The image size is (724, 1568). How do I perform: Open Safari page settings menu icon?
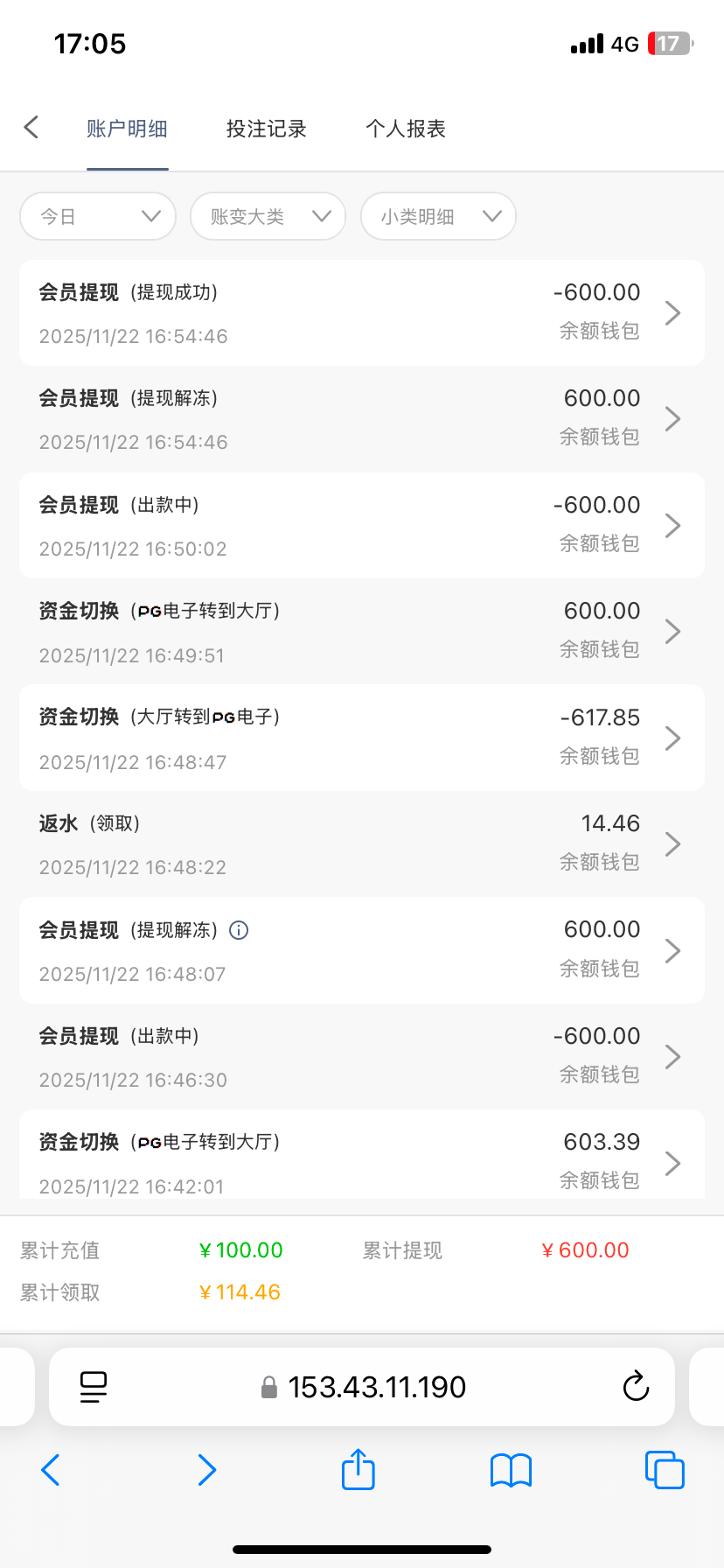(x=93, y=1386)
